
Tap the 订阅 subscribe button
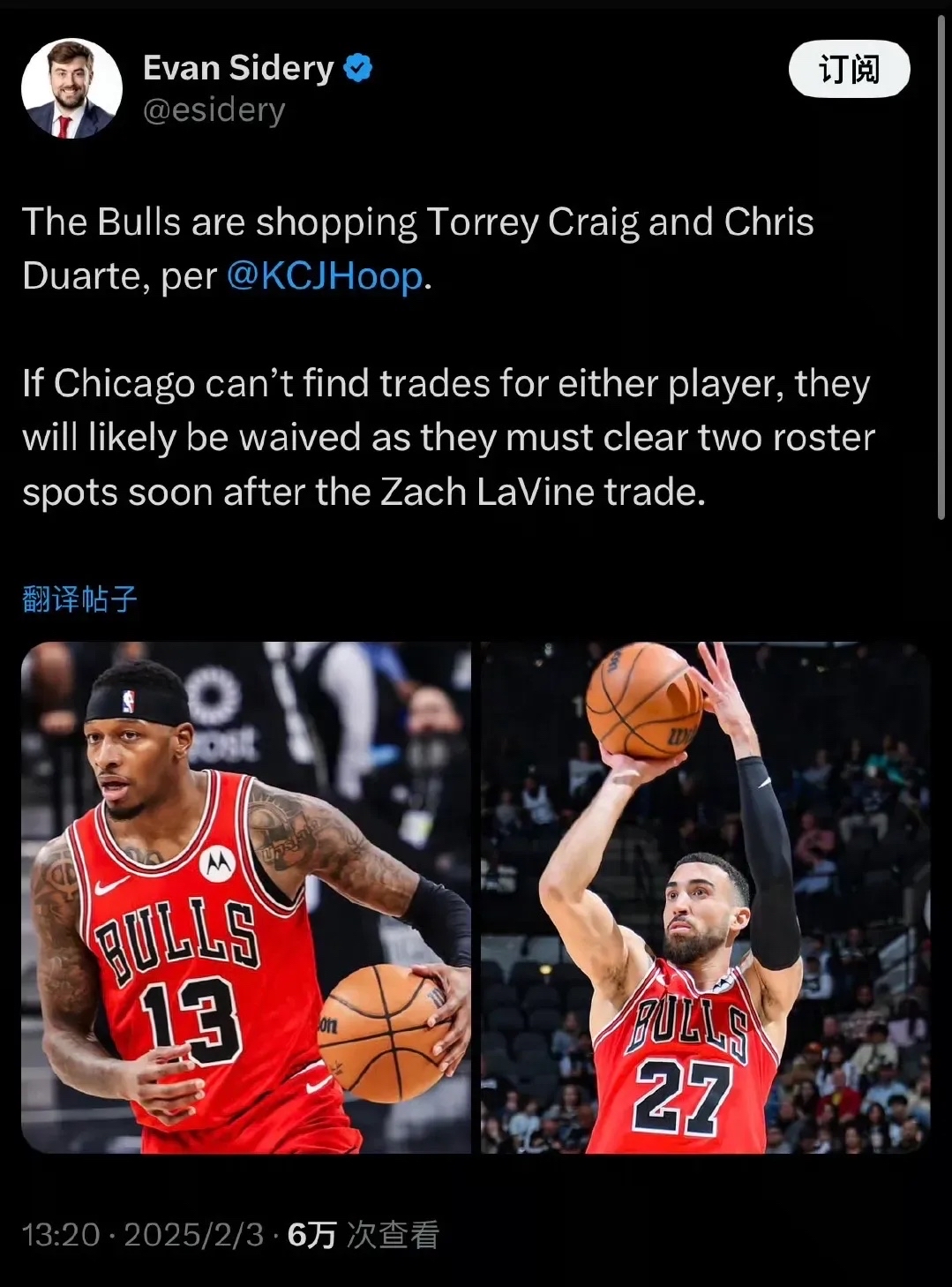tap(849, 69)
